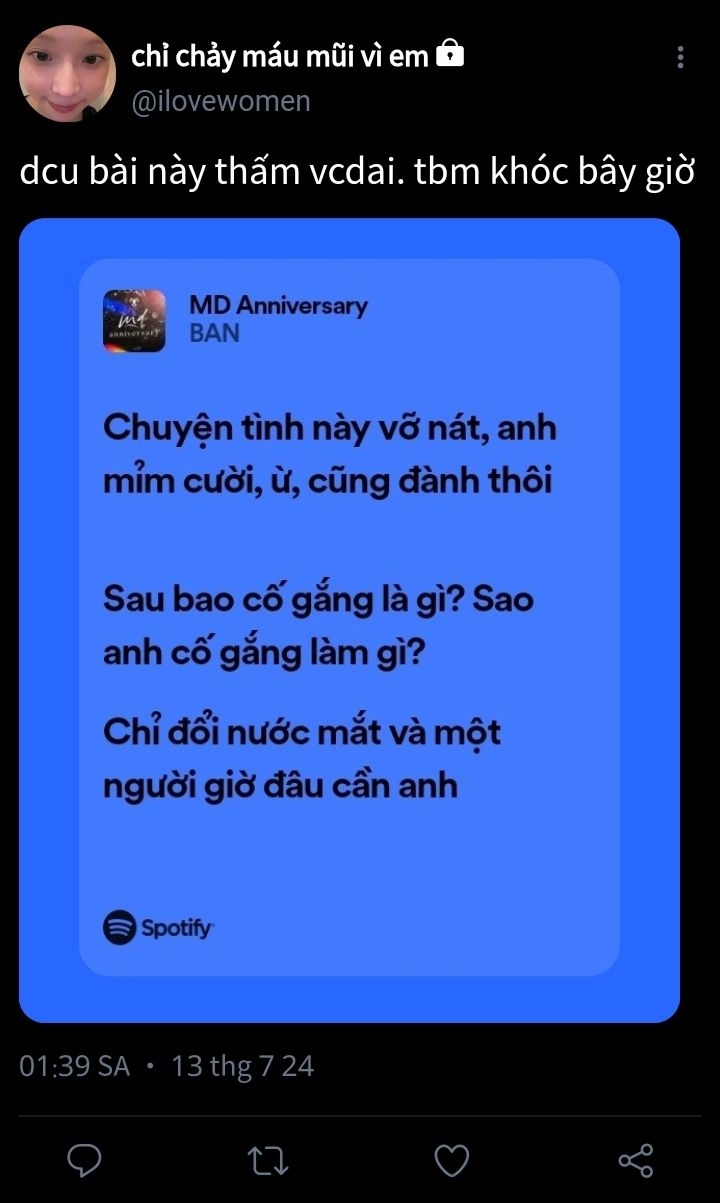
Task: Like this post with the heart
Action: pyautogui.click(x=452, y=1160)
